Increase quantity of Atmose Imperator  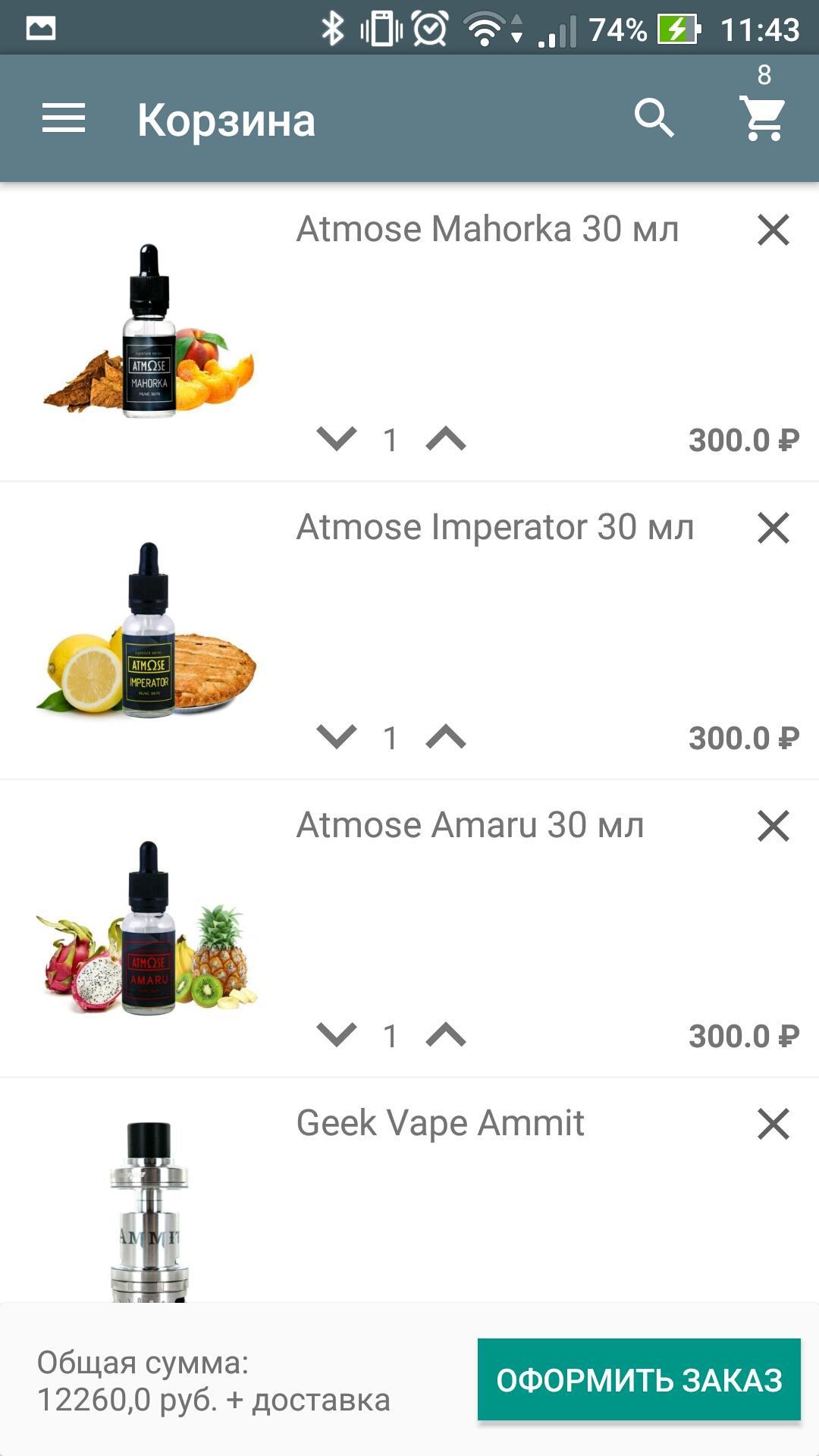446,736
